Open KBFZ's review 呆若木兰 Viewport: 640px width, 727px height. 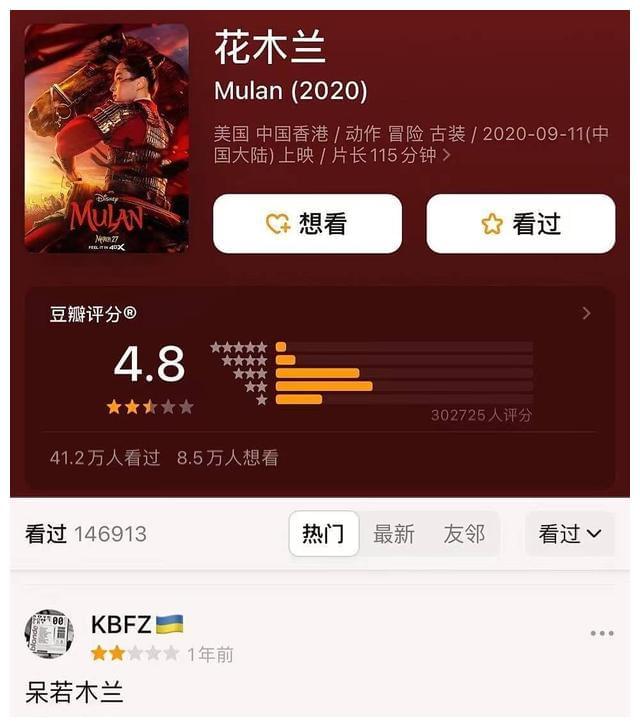coord(75,692)
